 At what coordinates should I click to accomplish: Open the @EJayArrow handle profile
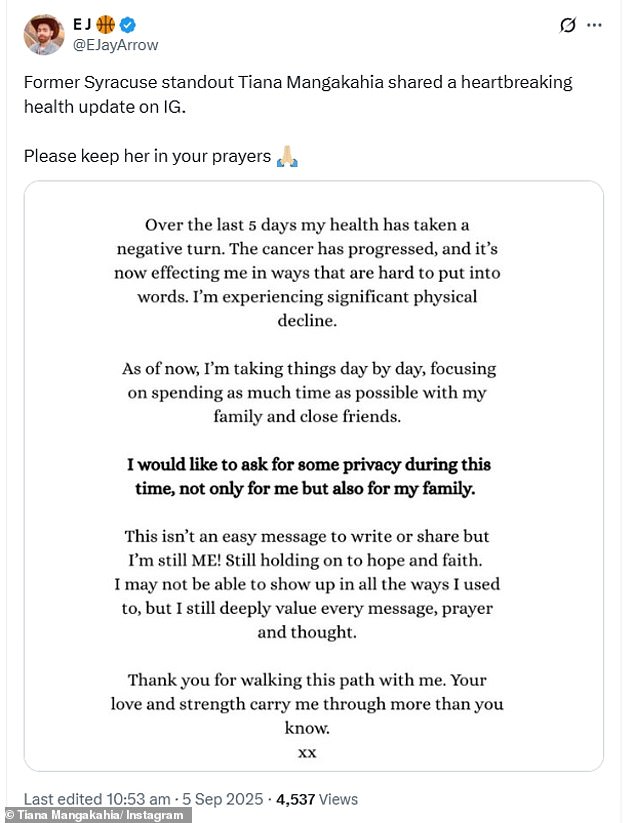click(115, 45)
